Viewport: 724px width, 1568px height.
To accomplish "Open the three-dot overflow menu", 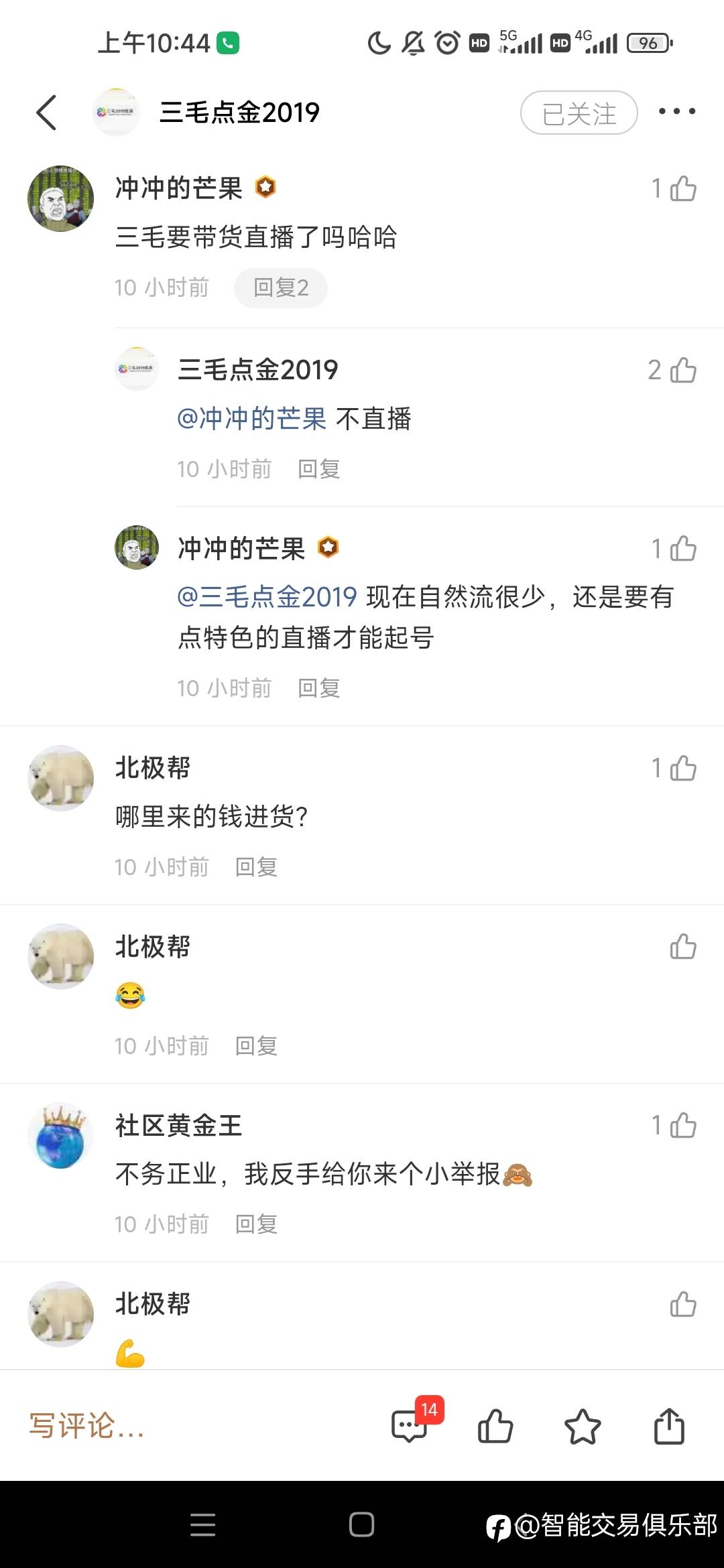I will [x=676, y=111].
